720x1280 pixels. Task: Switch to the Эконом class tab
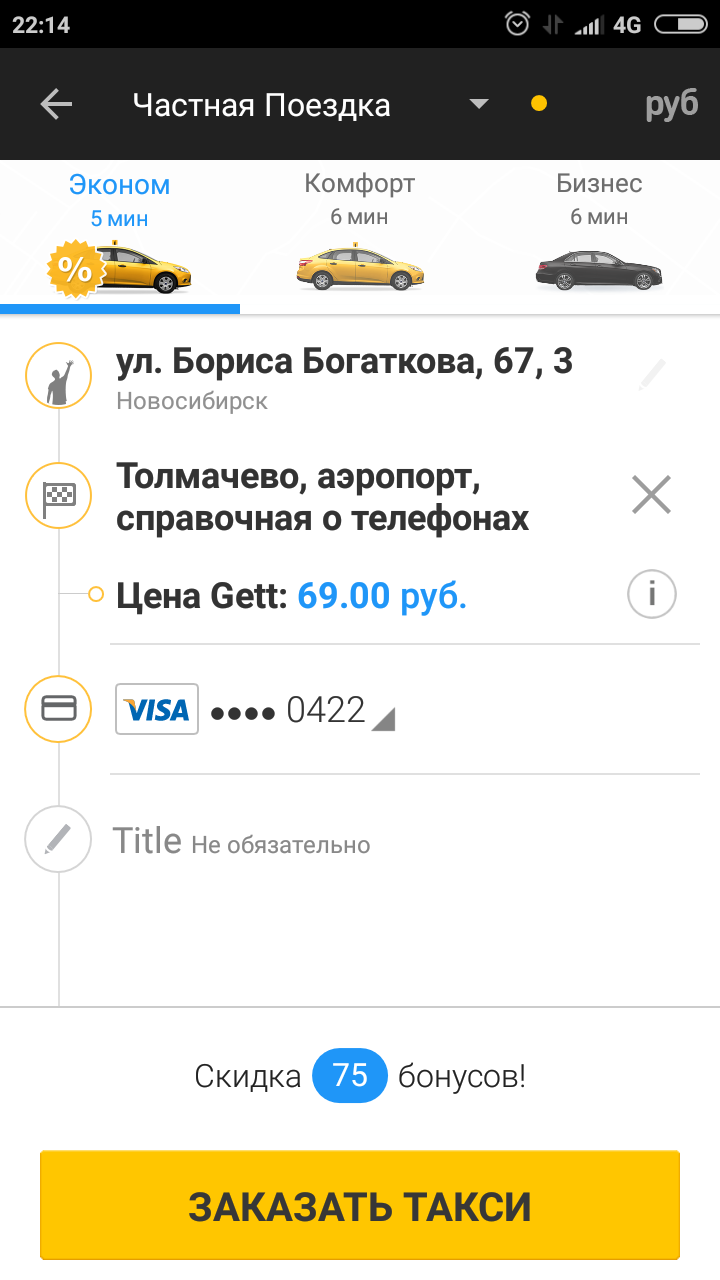120,238
